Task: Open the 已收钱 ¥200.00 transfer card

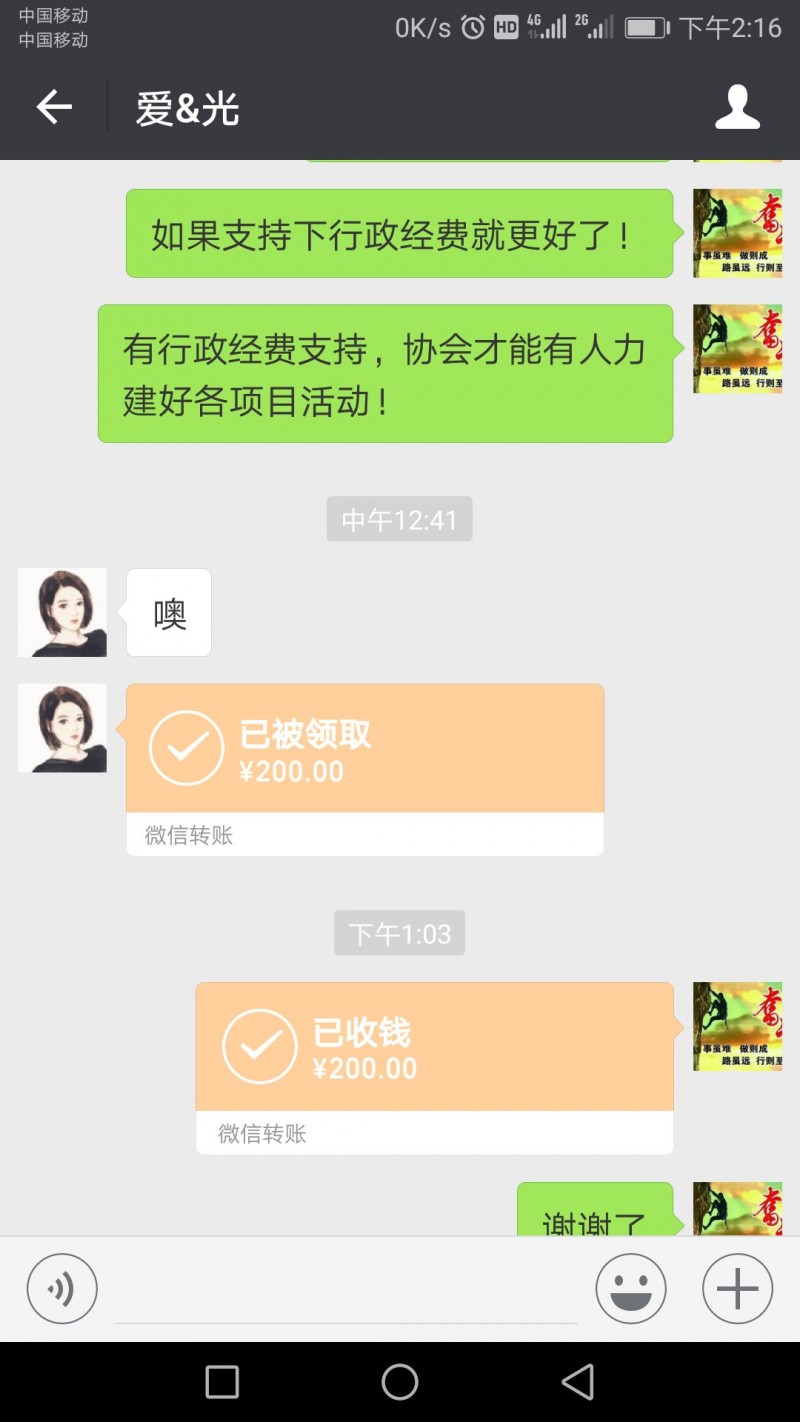Action: (434, 1066)
